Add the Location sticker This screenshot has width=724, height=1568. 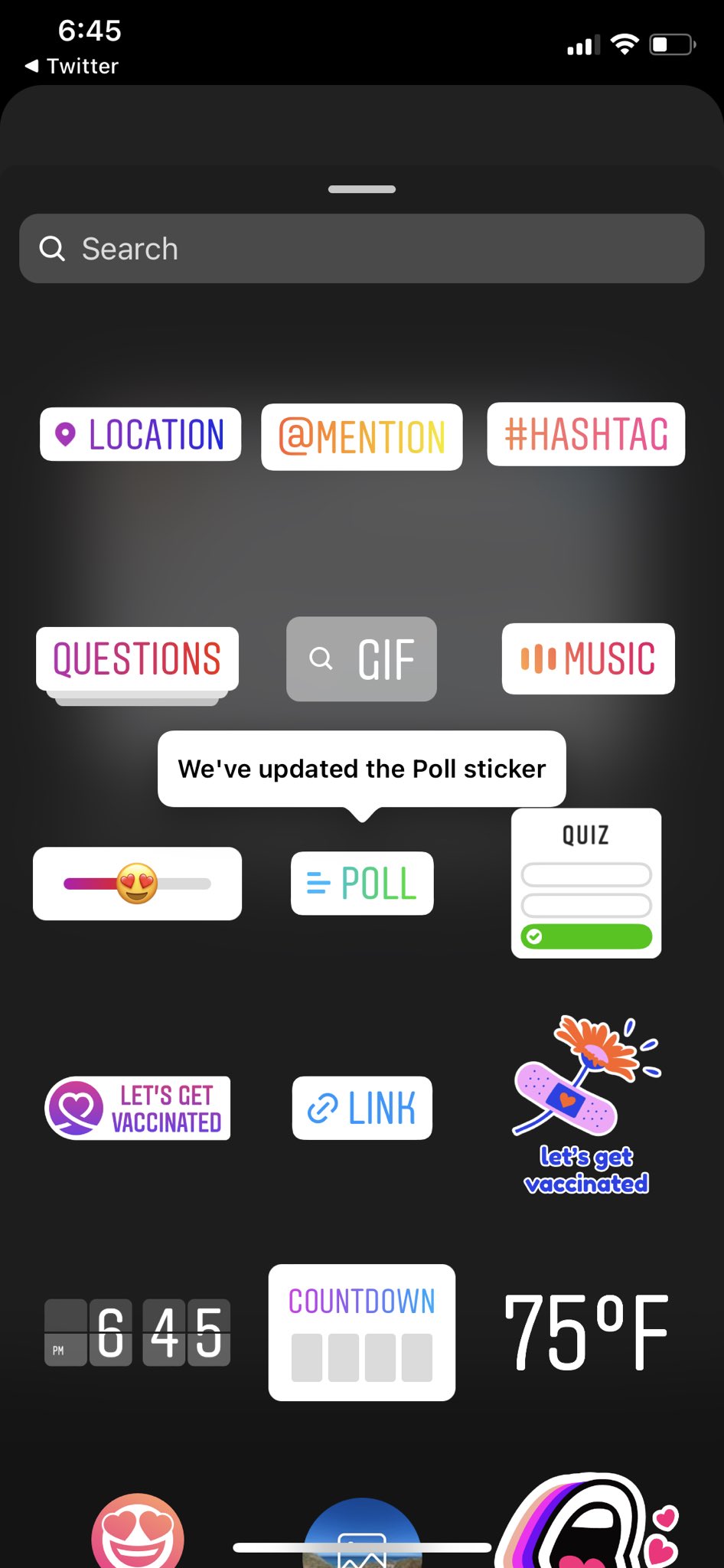point(140,434)
